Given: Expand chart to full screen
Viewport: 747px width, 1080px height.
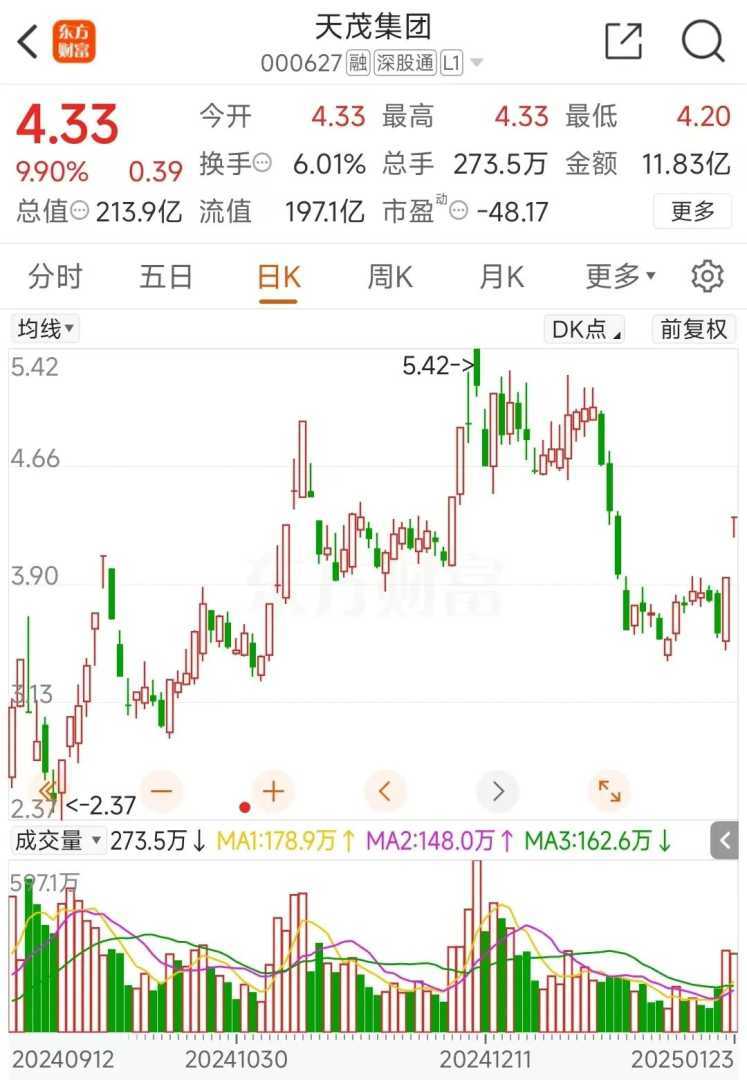Looking at the screenshot, I should coord(609,792).
